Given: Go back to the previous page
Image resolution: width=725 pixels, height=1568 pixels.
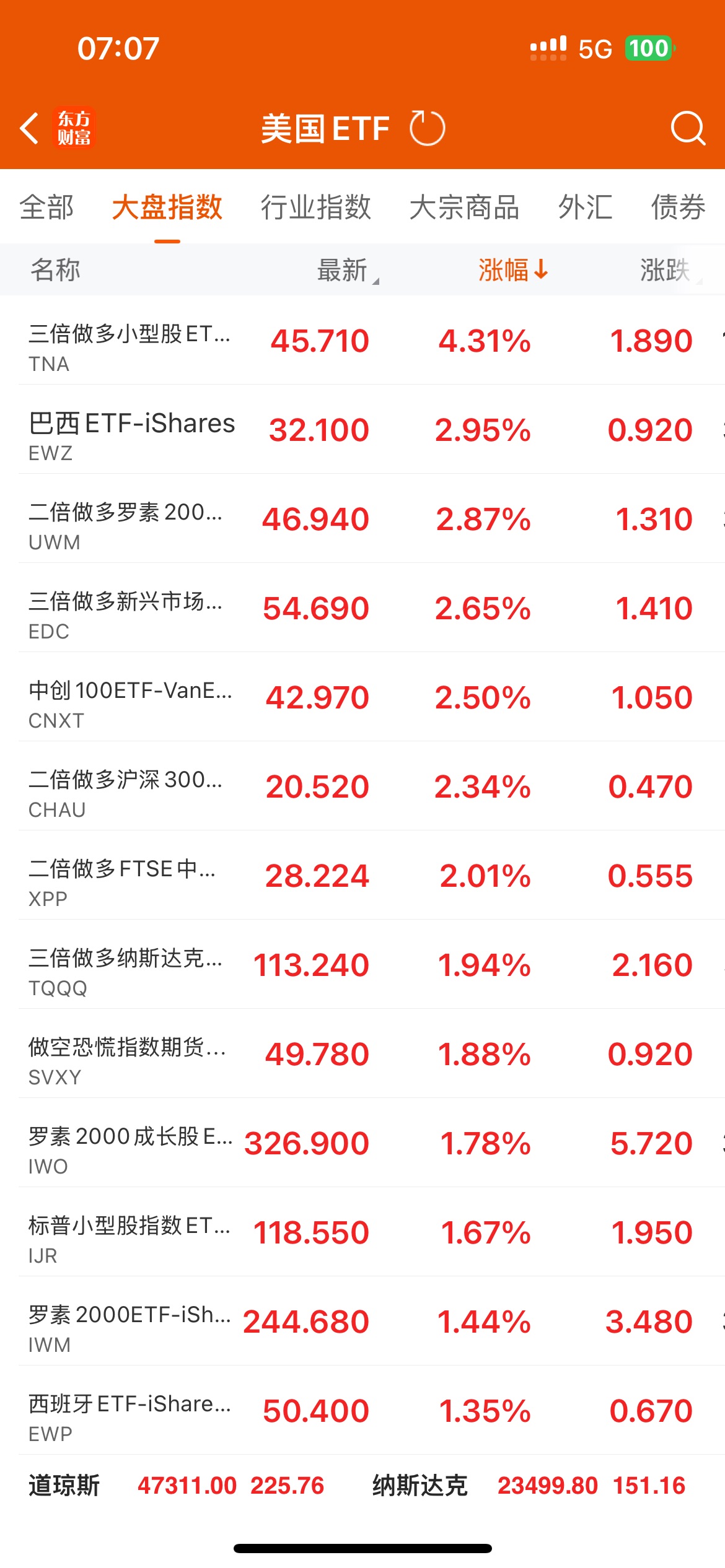Looking at the screenshot, I should 30,128.
